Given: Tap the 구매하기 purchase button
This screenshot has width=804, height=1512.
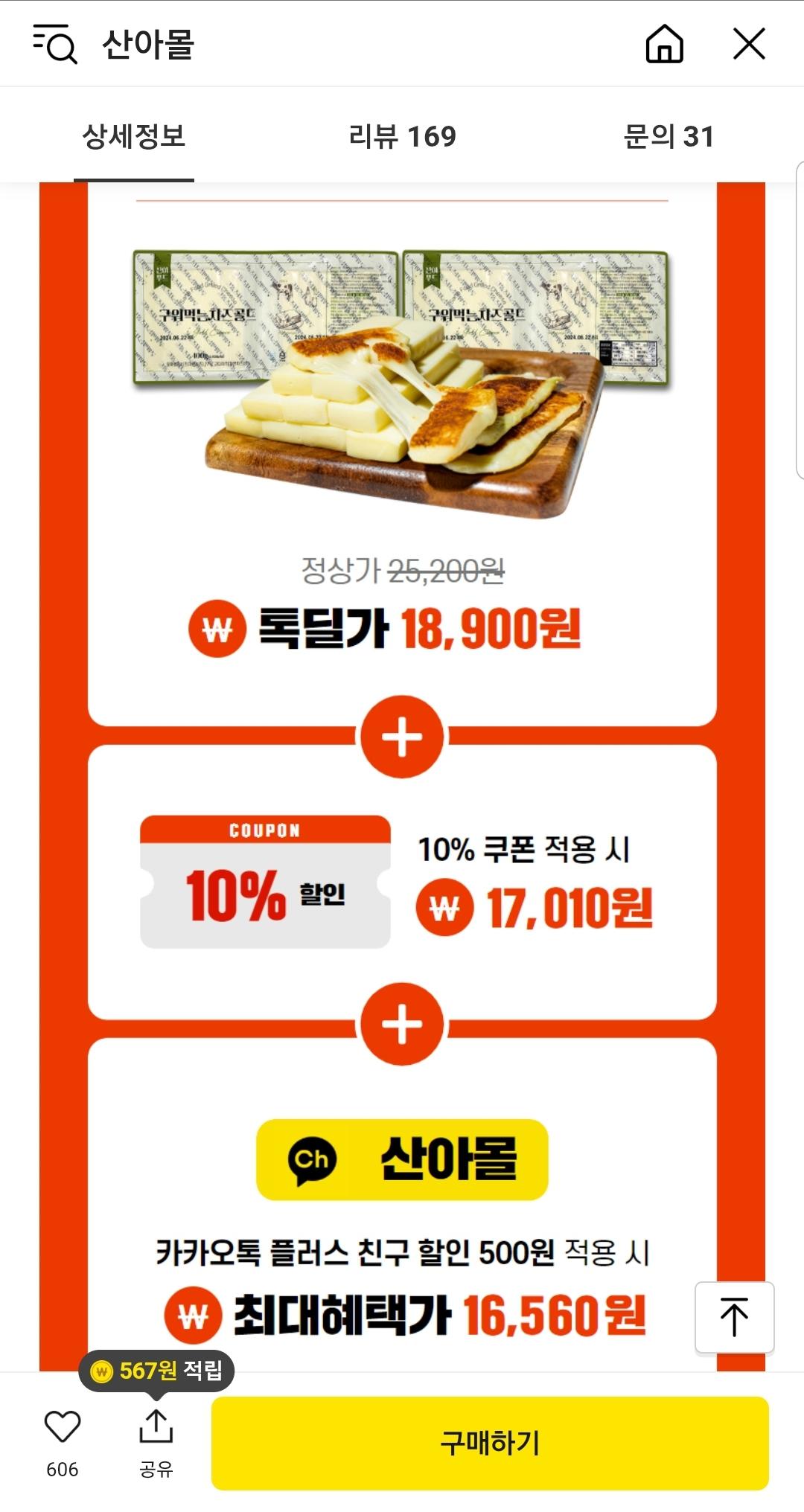Looking at the screenshot, I should point(490,1443).
